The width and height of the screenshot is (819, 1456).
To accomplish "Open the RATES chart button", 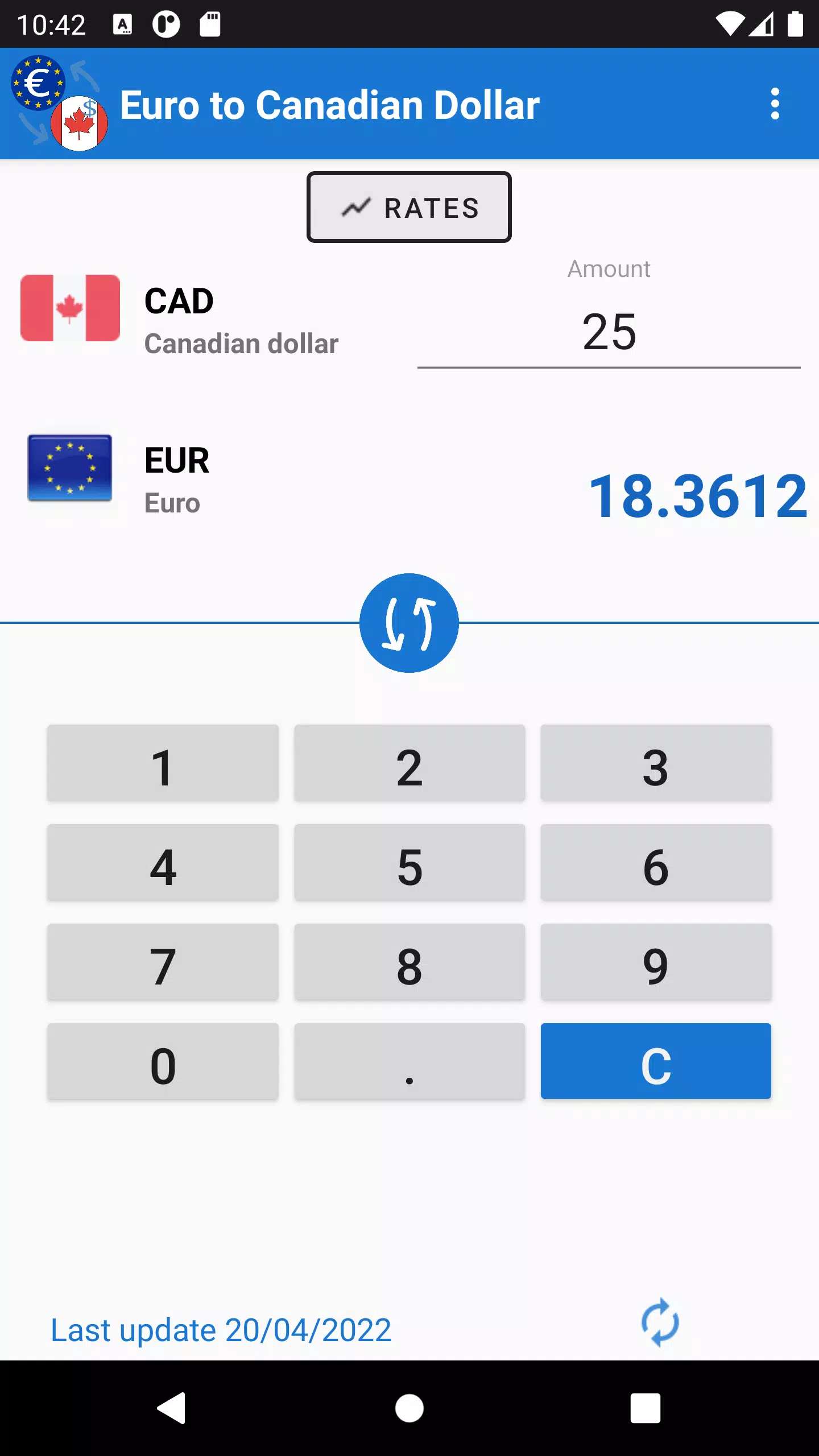I will click(409, 207).
